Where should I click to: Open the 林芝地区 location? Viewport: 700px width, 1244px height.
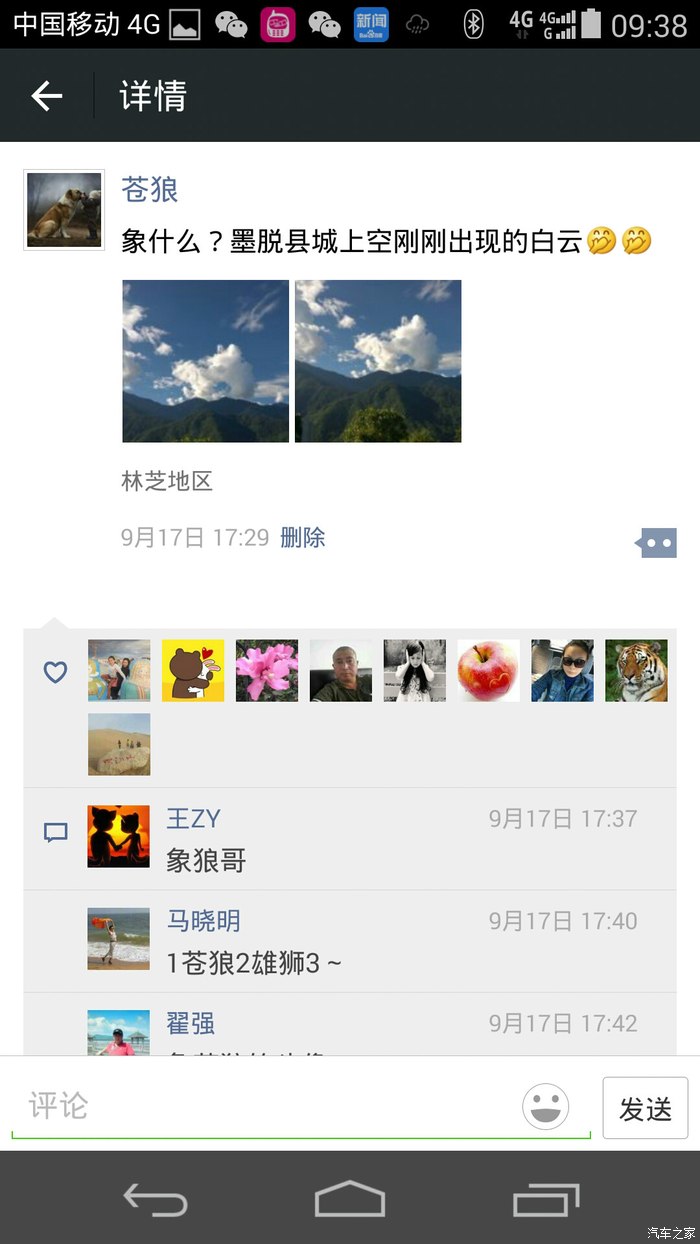pos(167,482)
